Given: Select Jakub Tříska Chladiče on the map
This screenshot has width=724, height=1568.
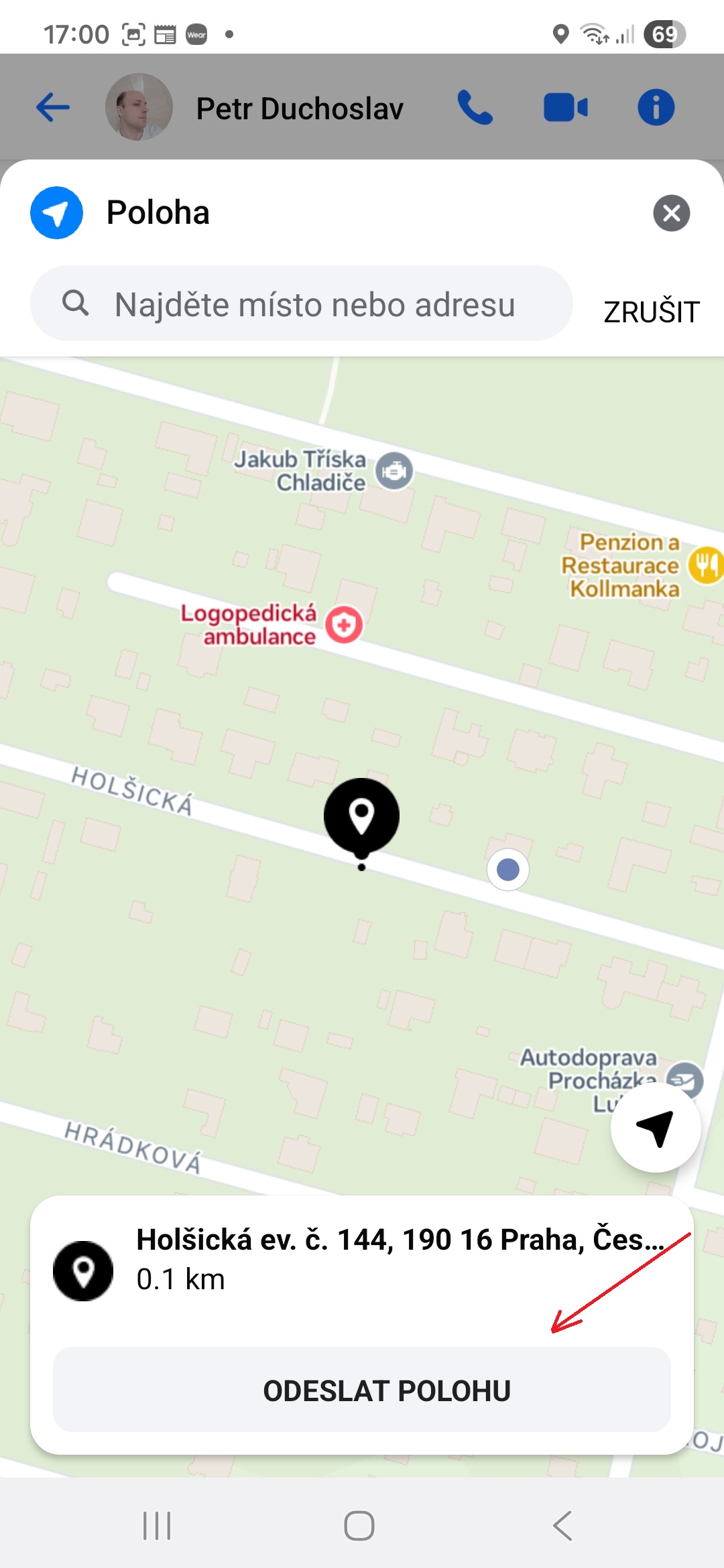Looking at the screenshot, I should pos(394,471).
